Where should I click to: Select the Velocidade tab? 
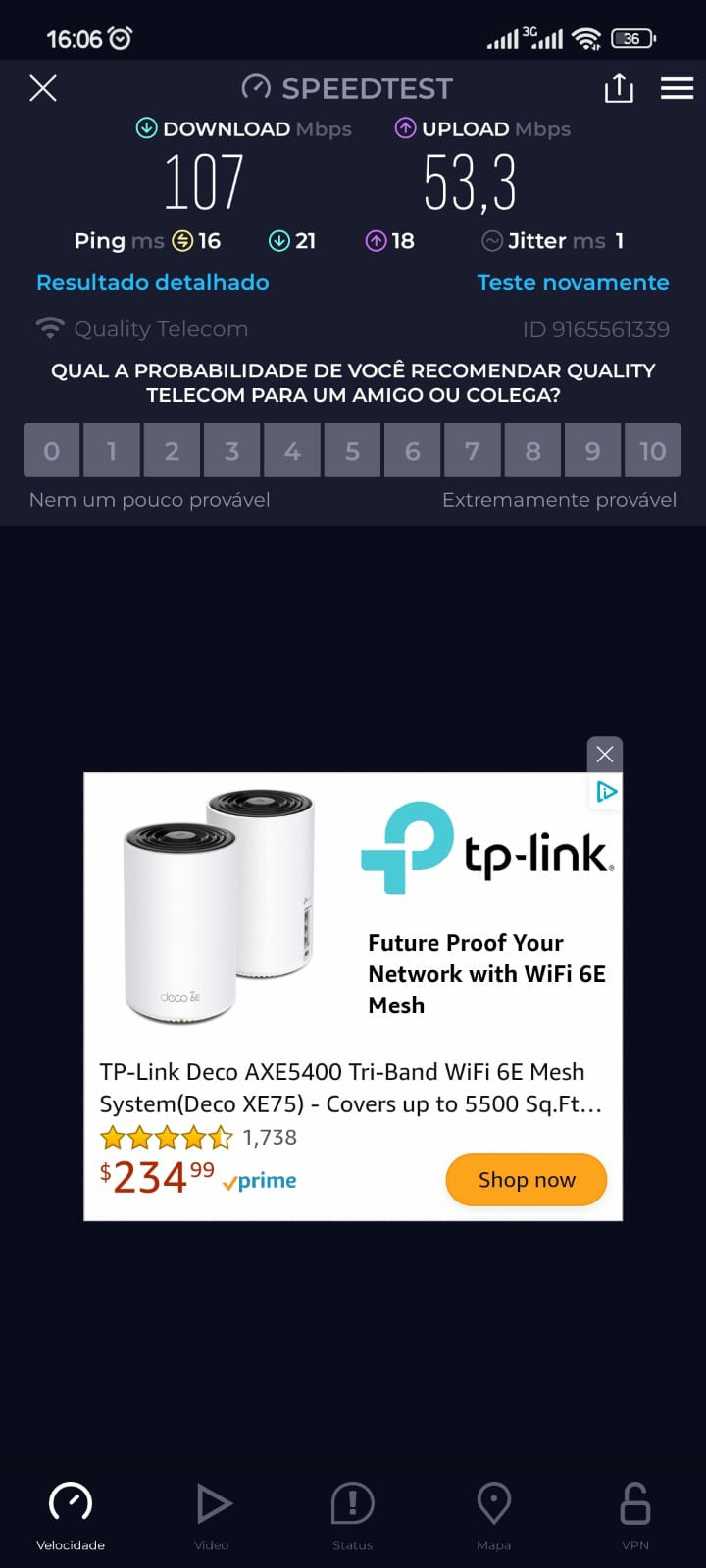tap(71, 1514)
